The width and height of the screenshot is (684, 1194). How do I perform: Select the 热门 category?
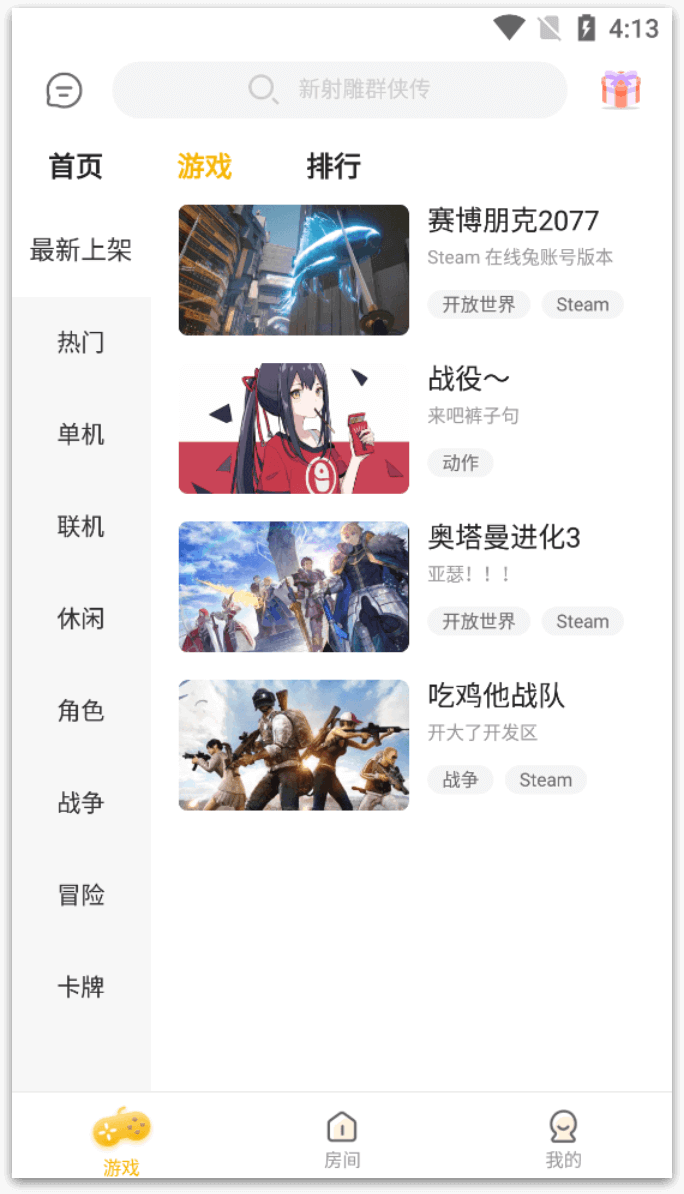click(81, 343)
